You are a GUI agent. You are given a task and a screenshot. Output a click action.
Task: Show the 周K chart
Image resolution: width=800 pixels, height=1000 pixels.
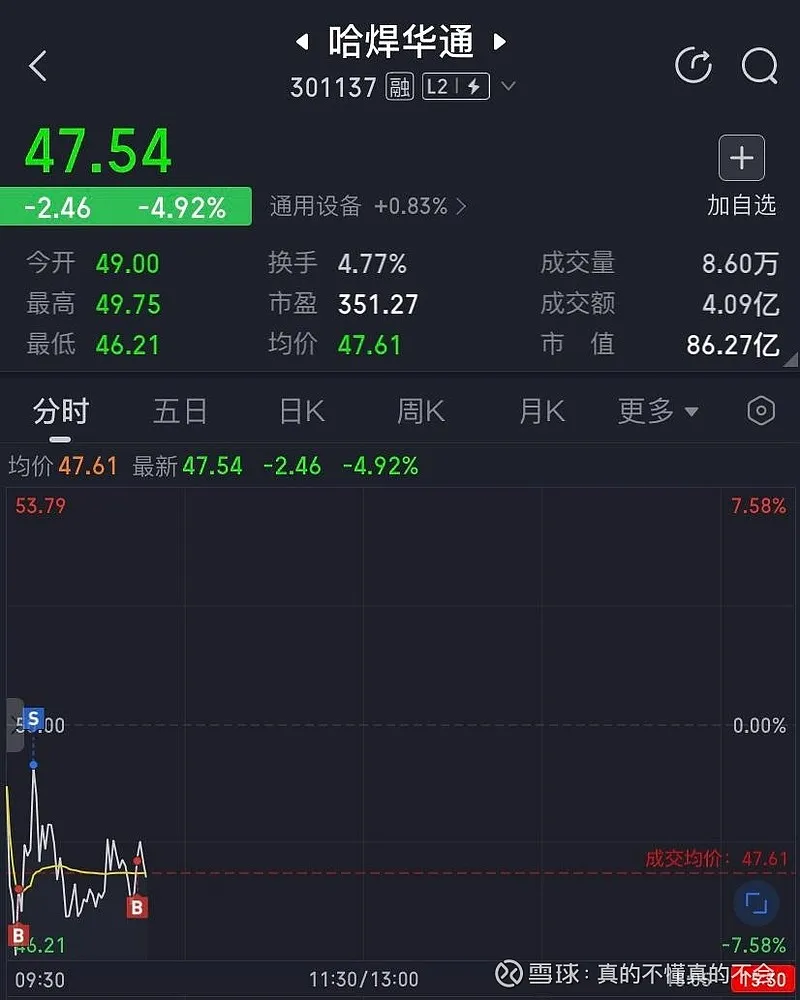pyautogui.click(x=421, y=411)
